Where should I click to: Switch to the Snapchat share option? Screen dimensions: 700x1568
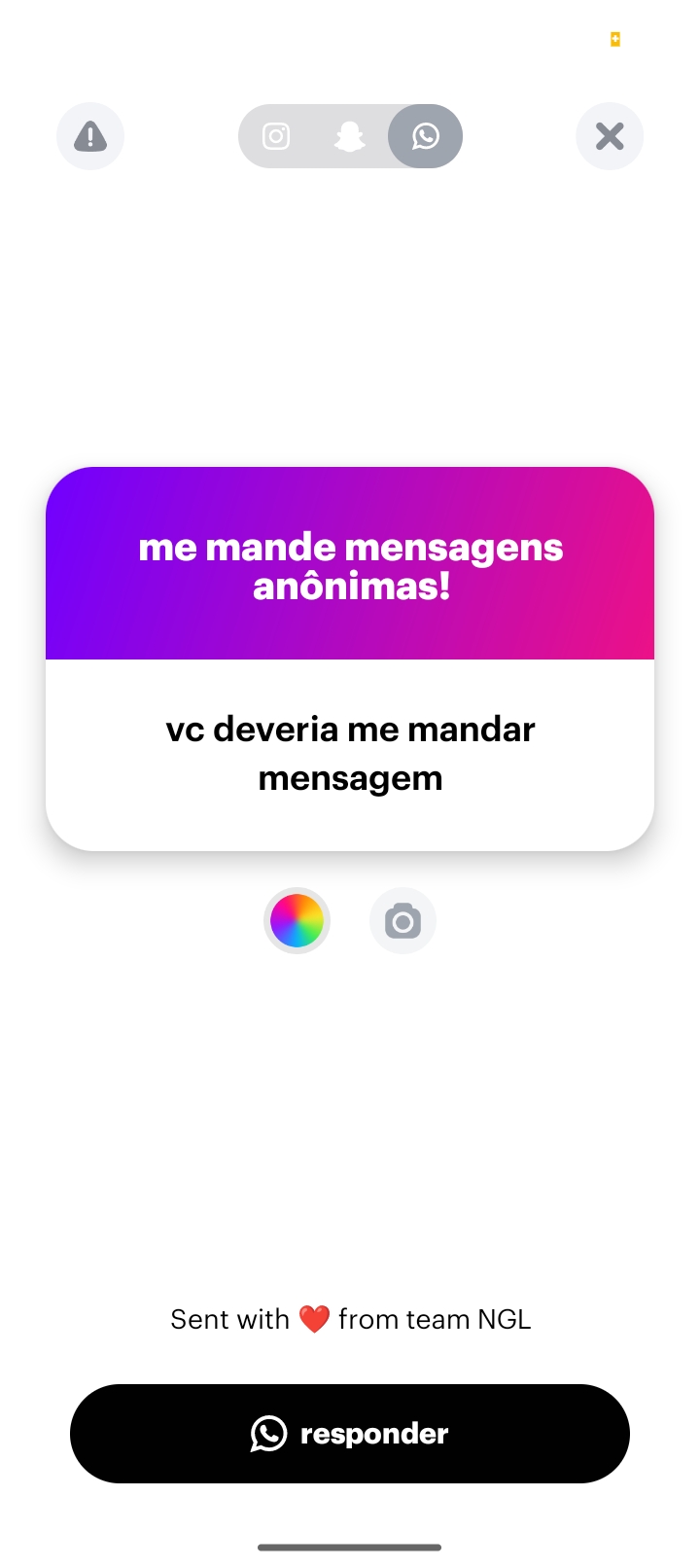pyautogui.click(x=350, y=136)
